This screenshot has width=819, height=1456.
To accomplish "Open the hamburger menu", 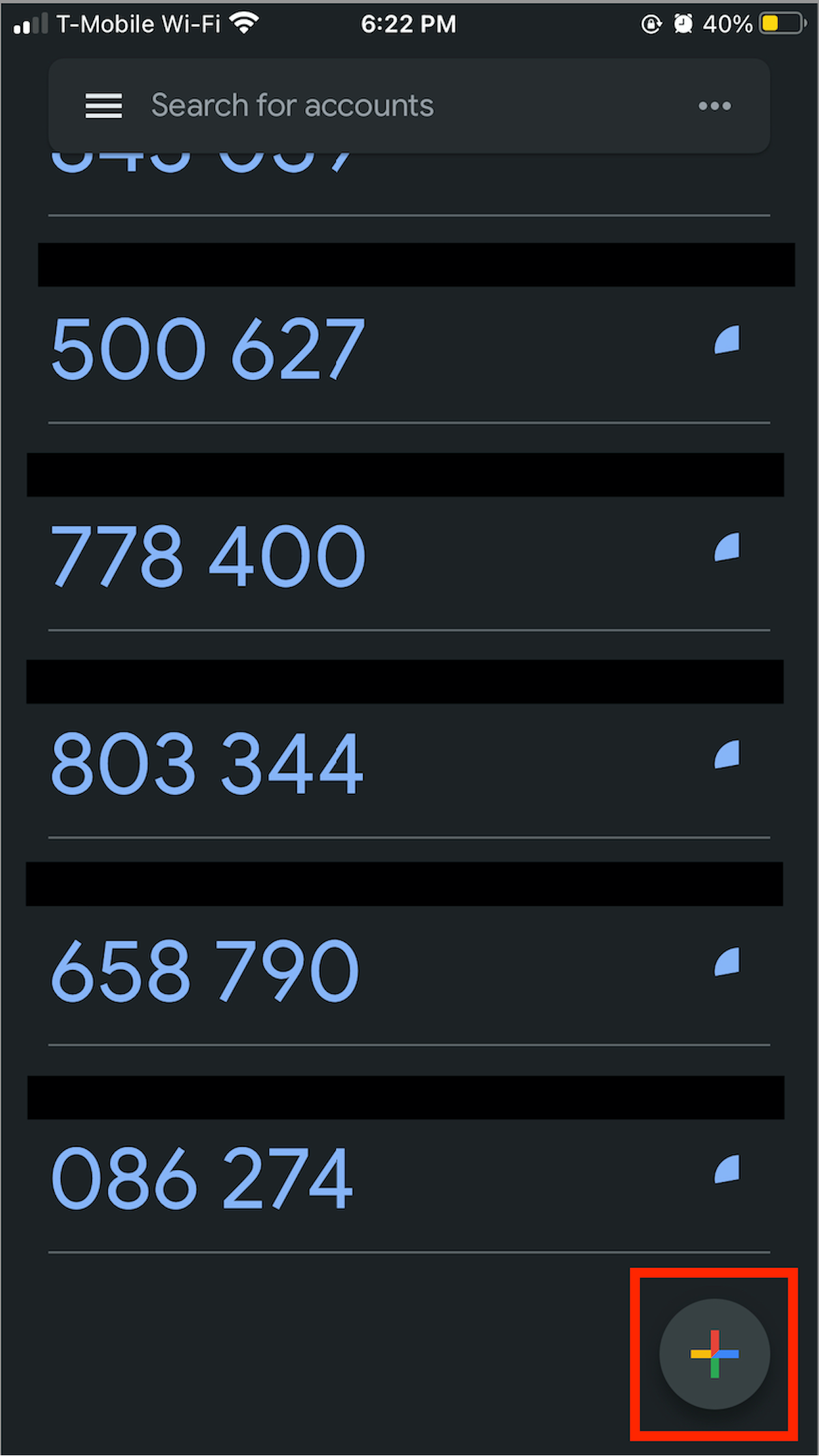I will (x=104, y=106).
